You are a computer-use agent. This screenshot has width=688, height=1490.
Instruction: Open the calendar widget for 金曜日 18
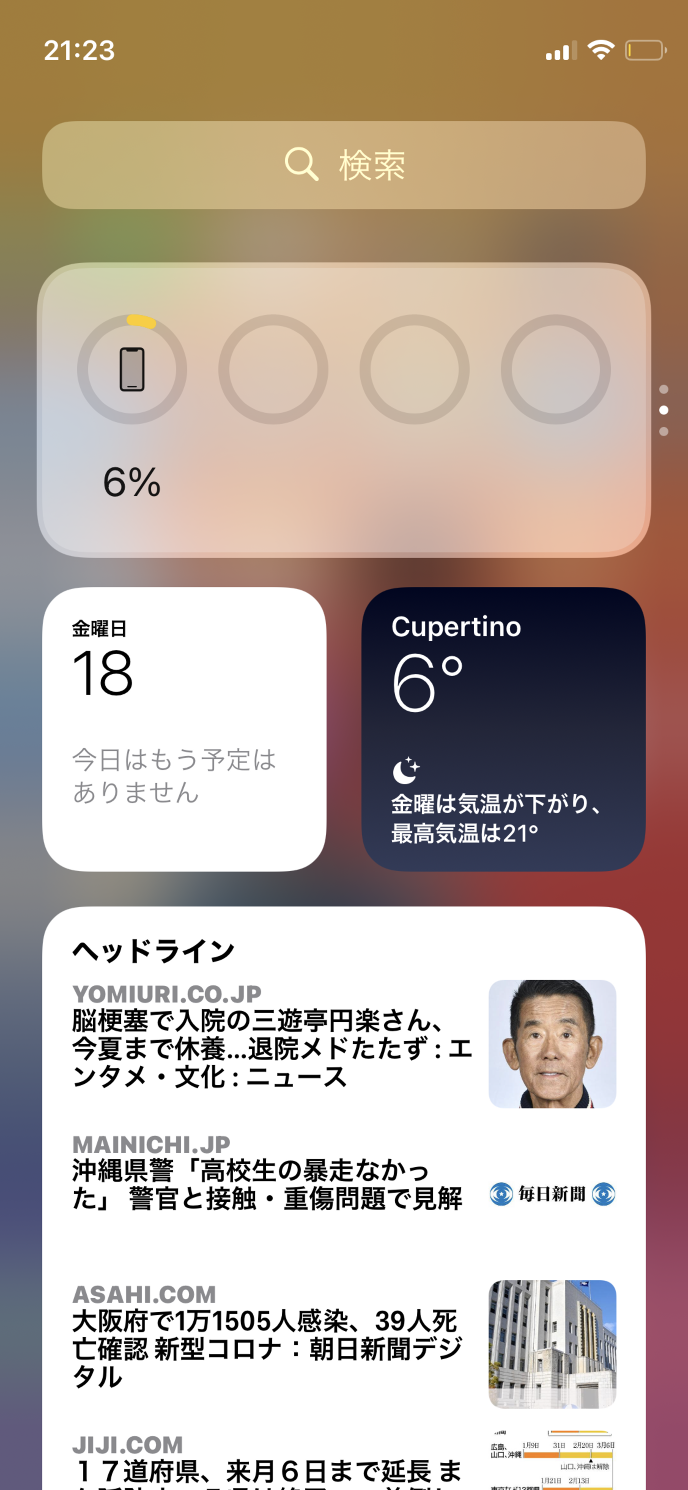coord(184,729)
